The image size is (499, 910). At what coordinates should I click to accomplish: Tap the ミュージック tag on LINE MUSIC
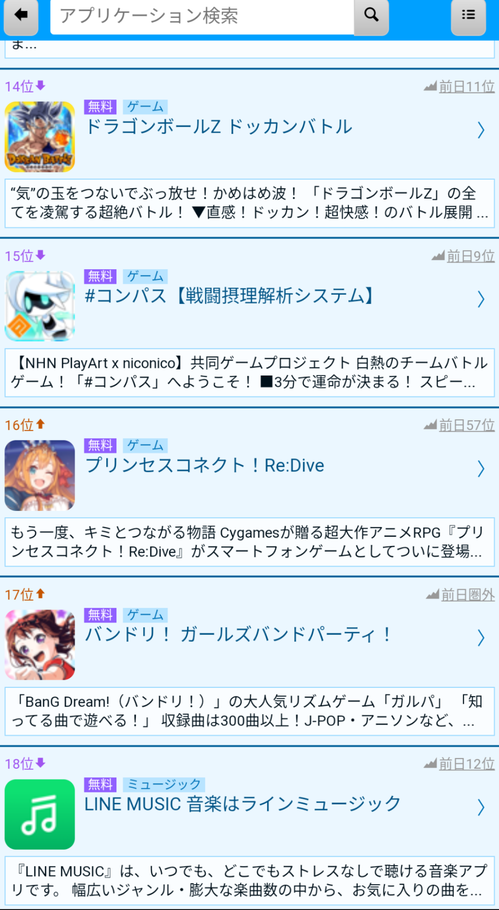pyautogui.click(x=164, y=785)
